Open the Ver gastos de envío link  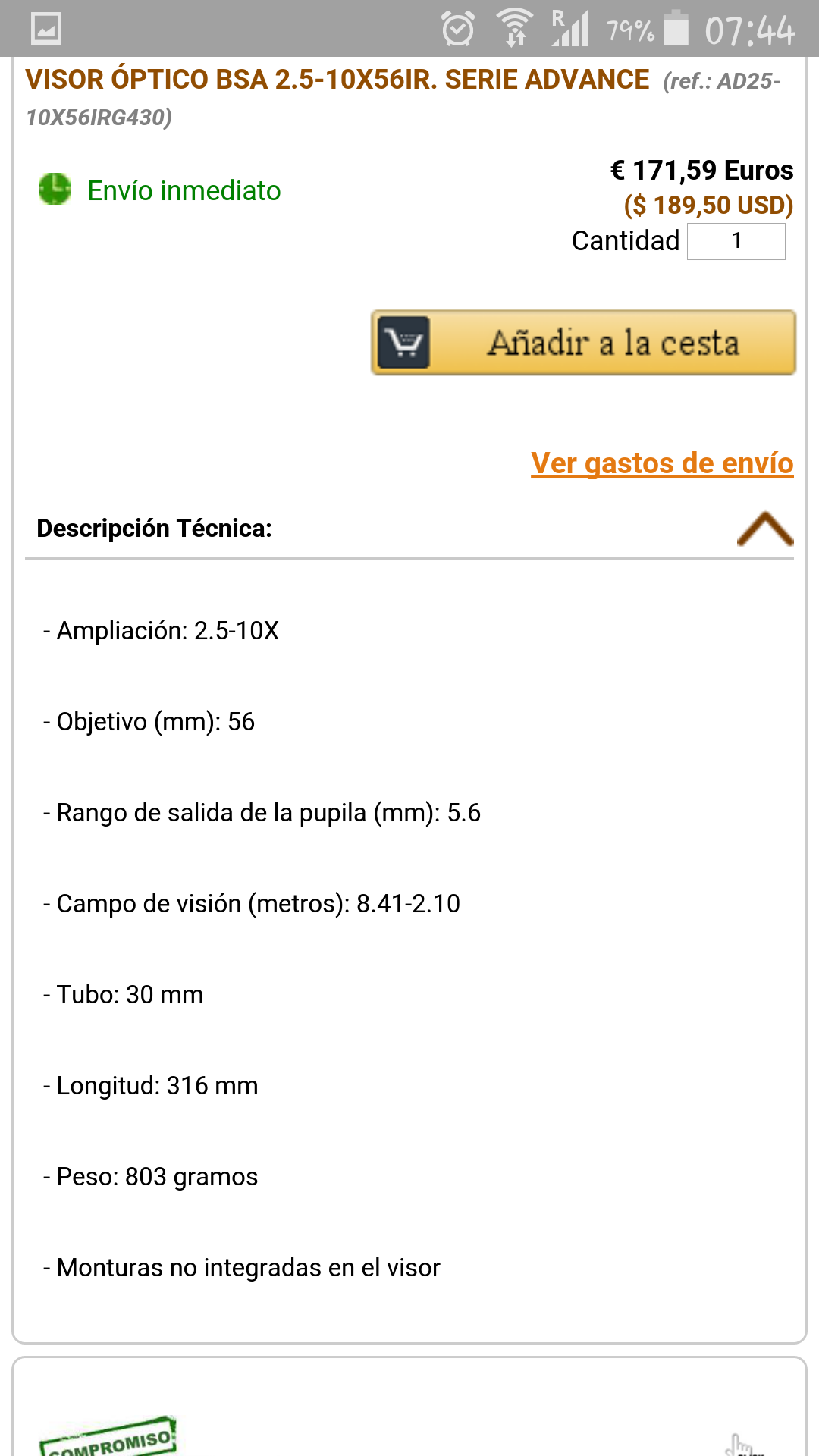662,463
